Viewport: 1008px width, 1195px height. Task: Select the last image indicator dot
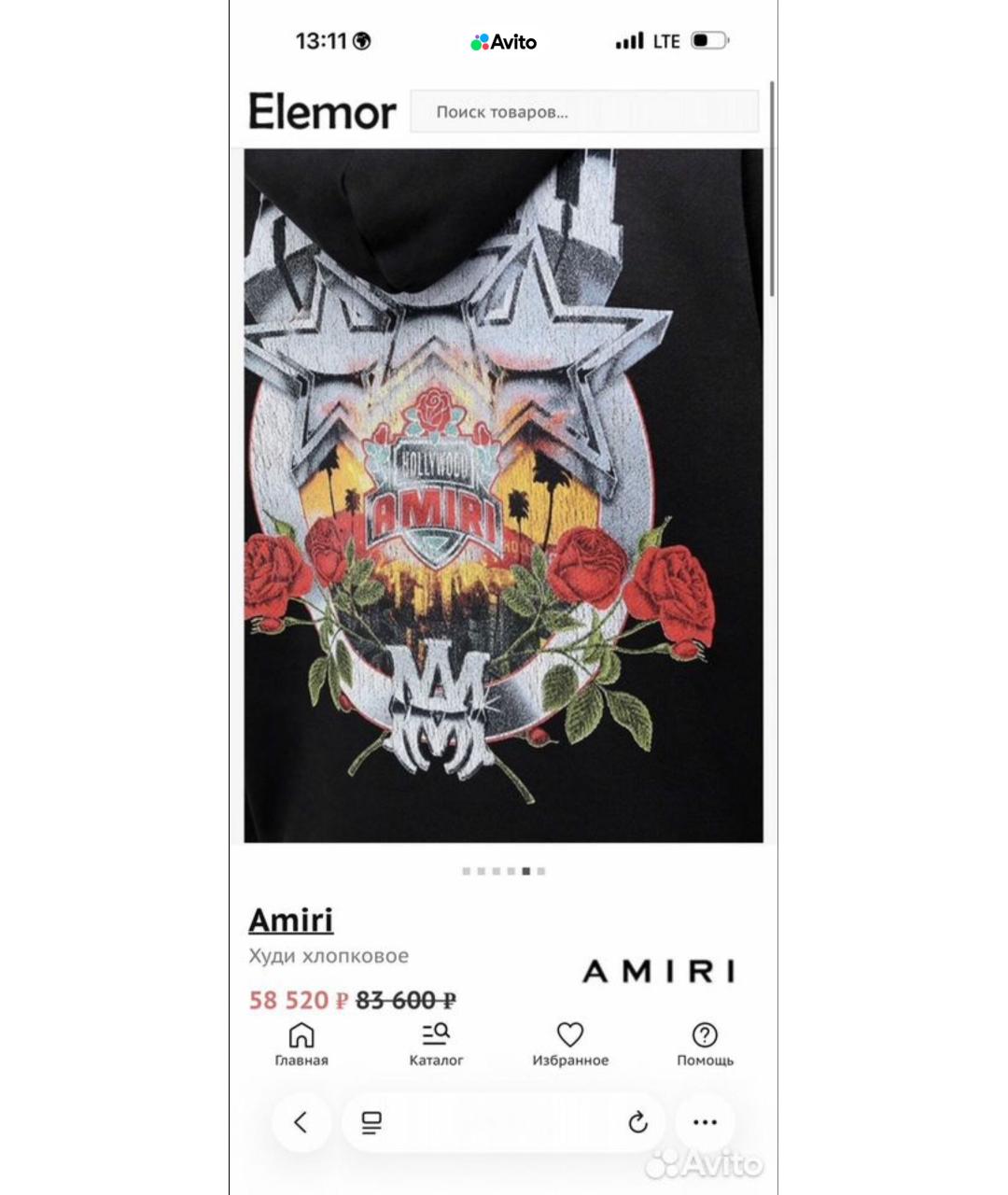click(541, 871)
